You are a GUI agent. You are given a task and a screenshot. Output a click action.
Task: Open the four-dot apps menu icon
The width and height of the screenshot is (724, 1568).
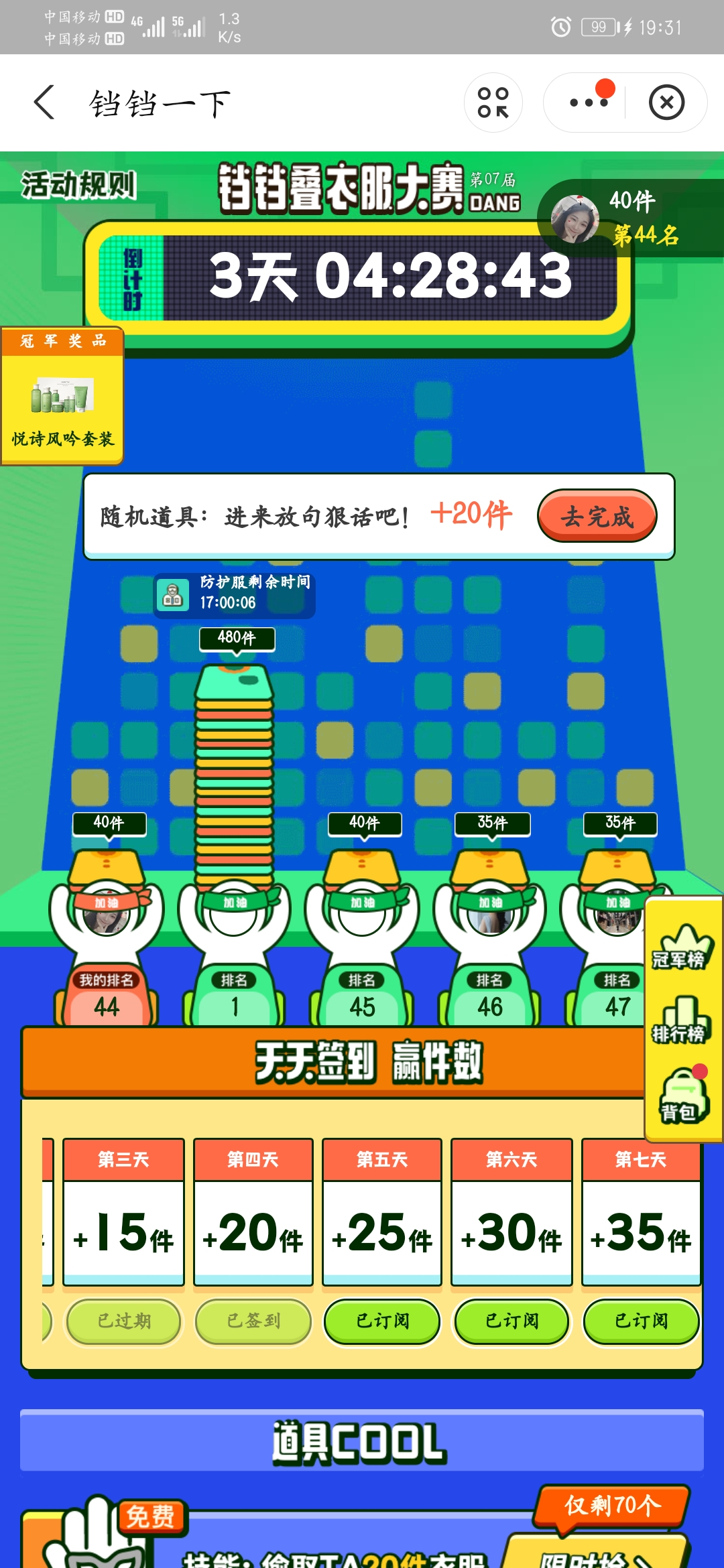(493, 103)
